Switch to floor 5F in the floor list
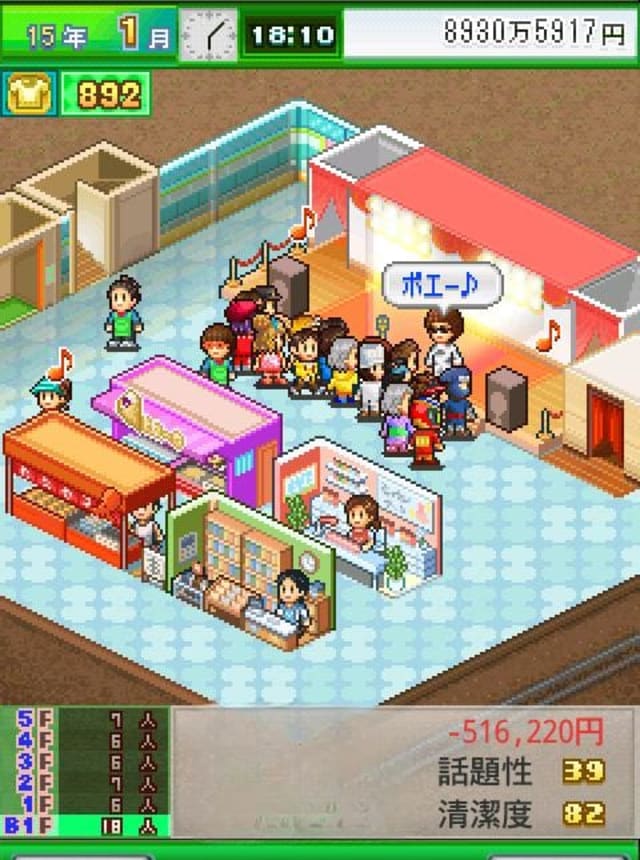This screenshot has width=640, height=860. [85, 719]
